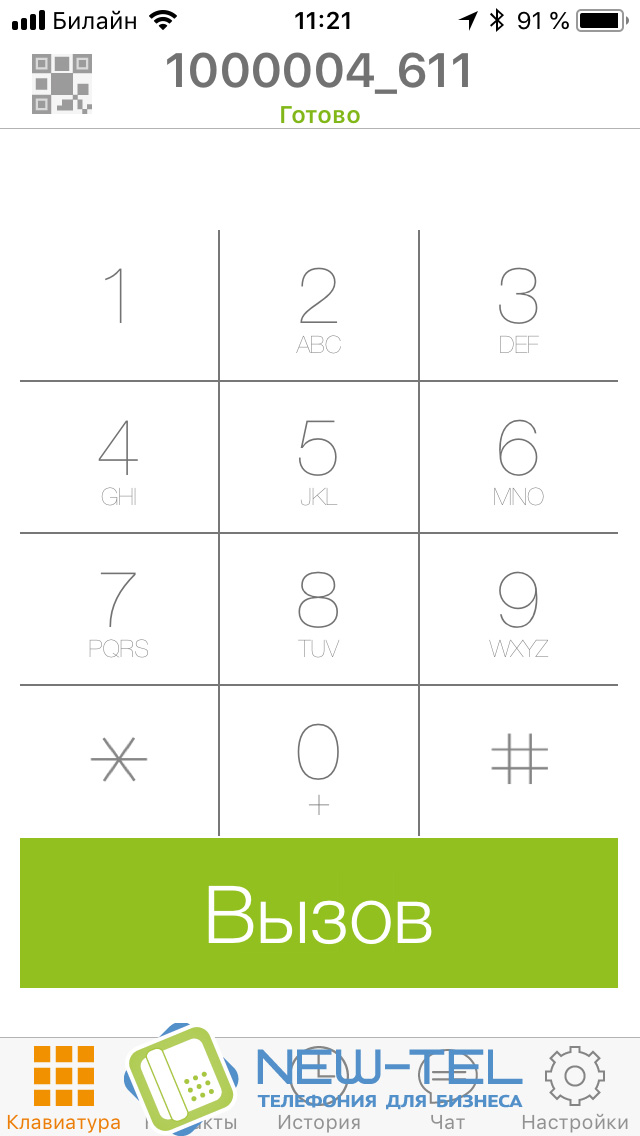Enter digit 6 MNO
The image size is (640, 1136).
[x=519, y=458]
